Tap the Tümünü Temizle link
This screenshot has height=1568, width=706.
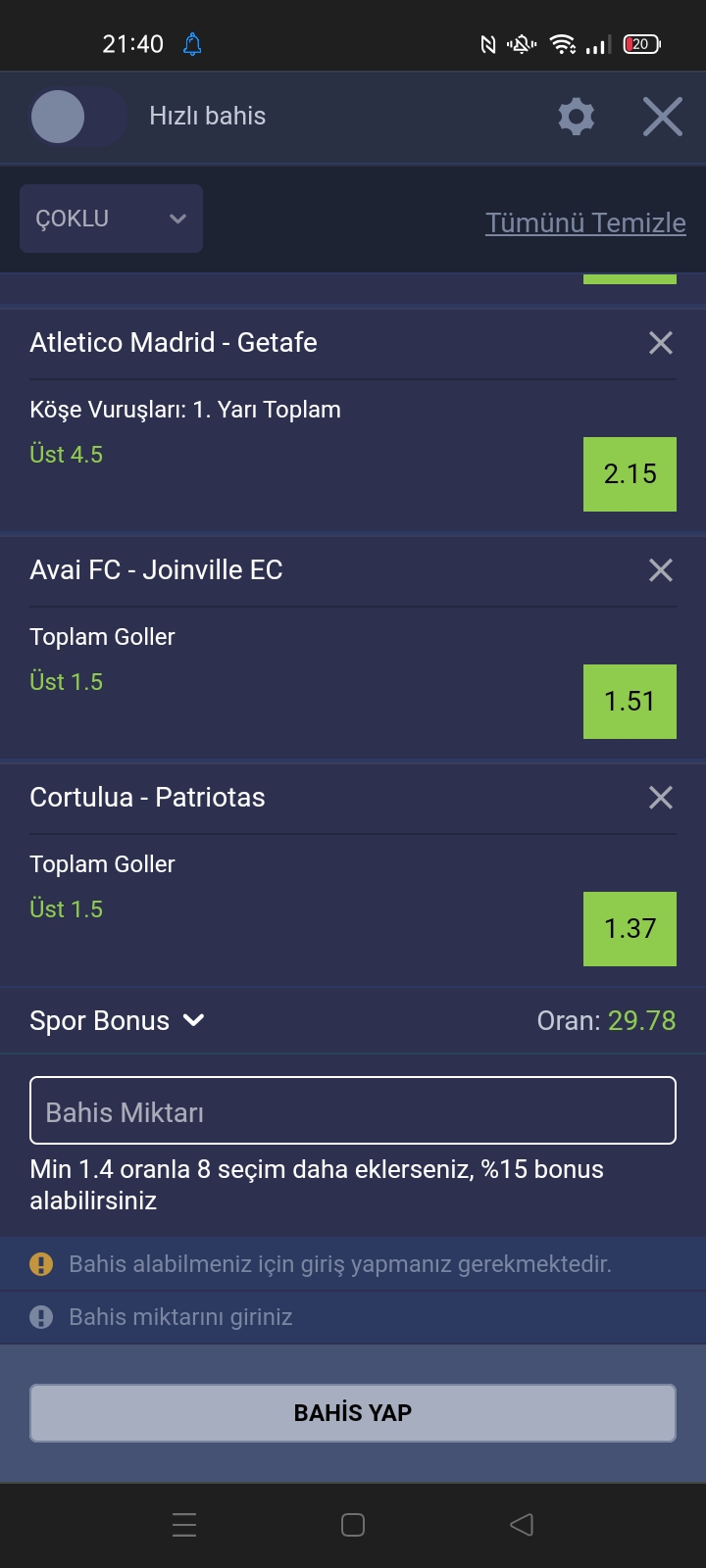click(x=585, y=222)
